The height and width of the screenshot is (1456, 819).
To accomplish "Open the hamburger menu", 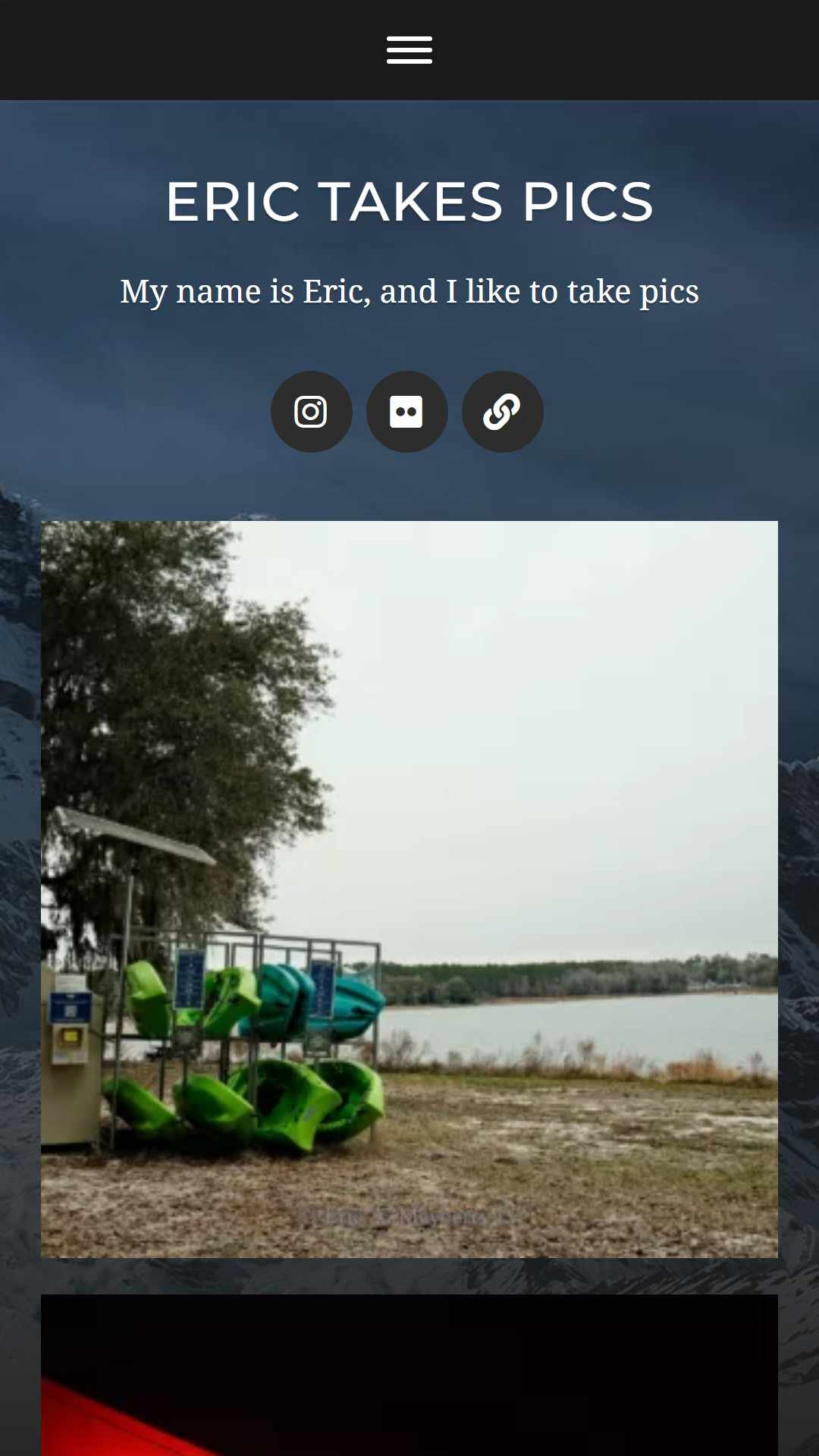I will (409, 50).
